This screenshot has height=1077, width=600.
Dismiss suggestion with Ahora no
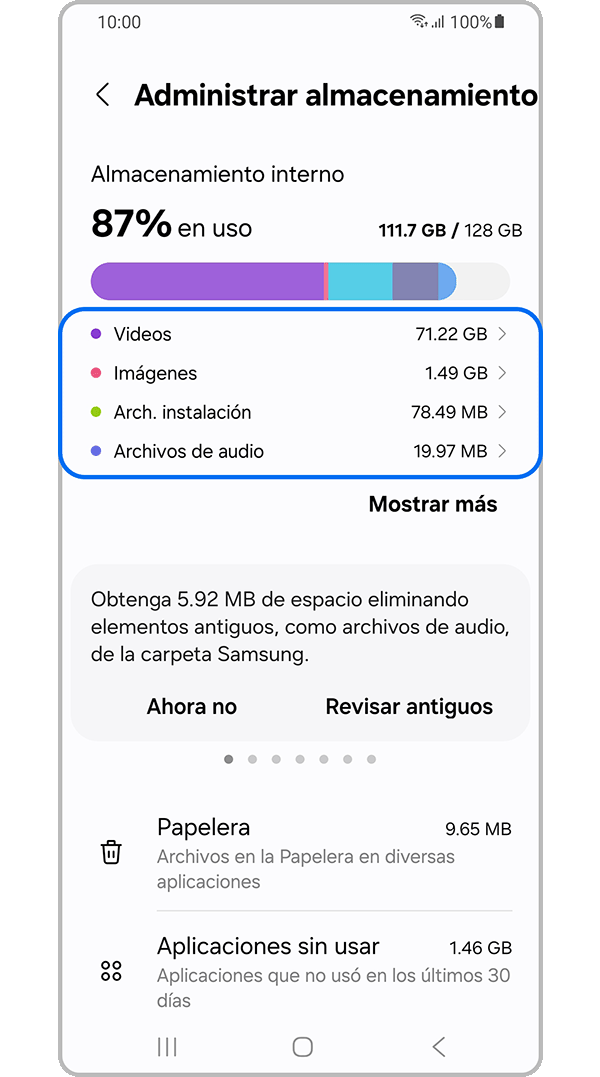pos(192,707)
